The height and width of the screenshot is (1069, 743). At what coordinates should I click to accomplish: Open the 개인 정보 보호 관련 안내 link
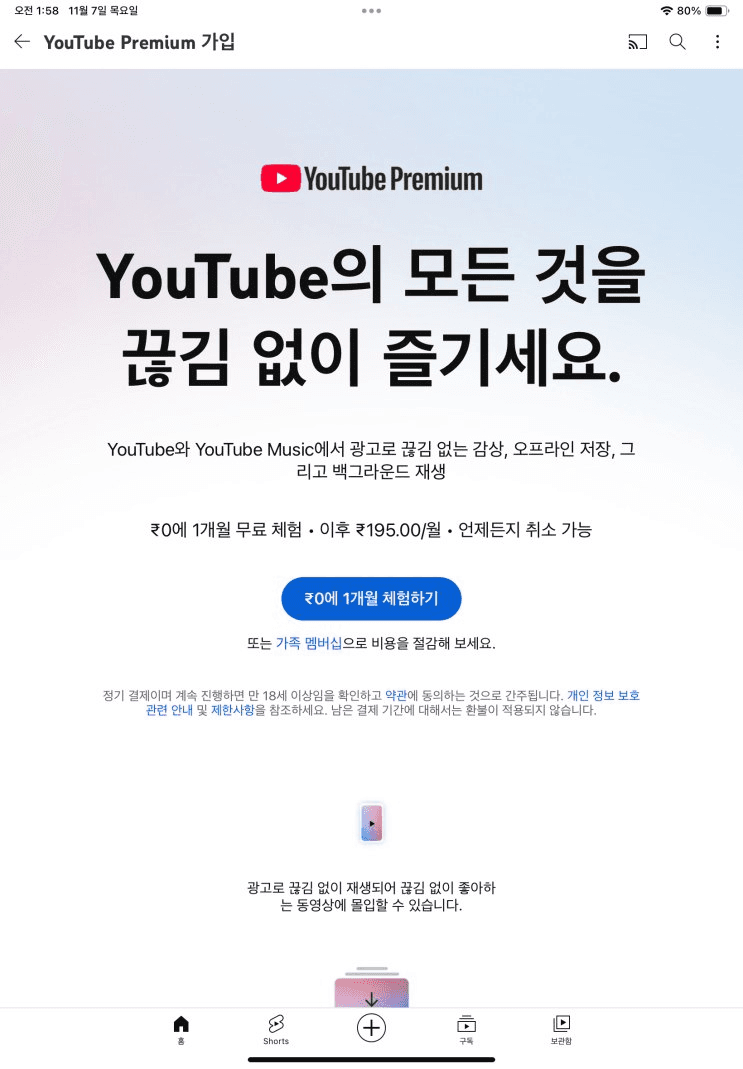(602, 695)
